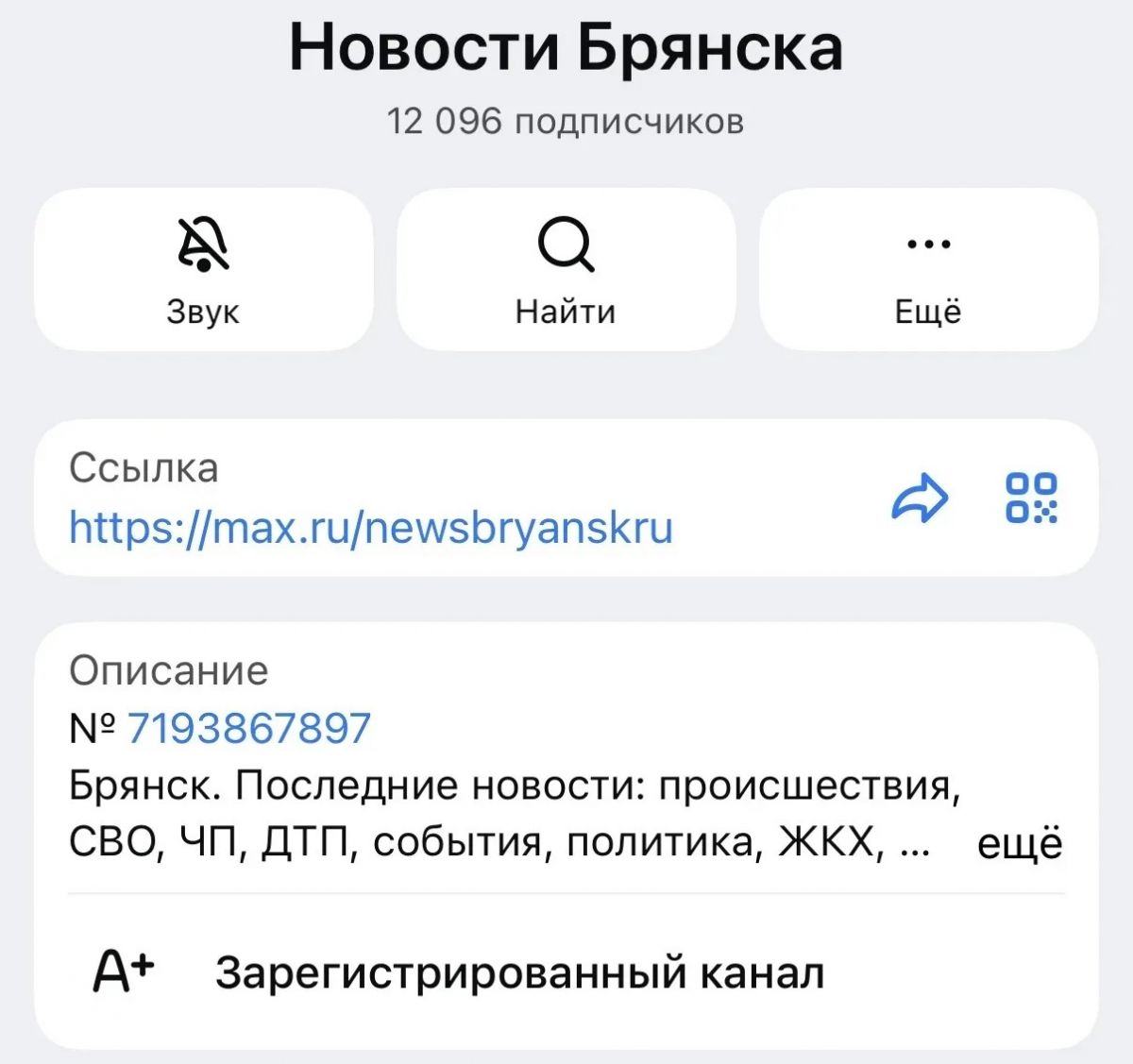1133x1064 pixels.
Task: Expand the description with ещё
Action: point(1019,843)
